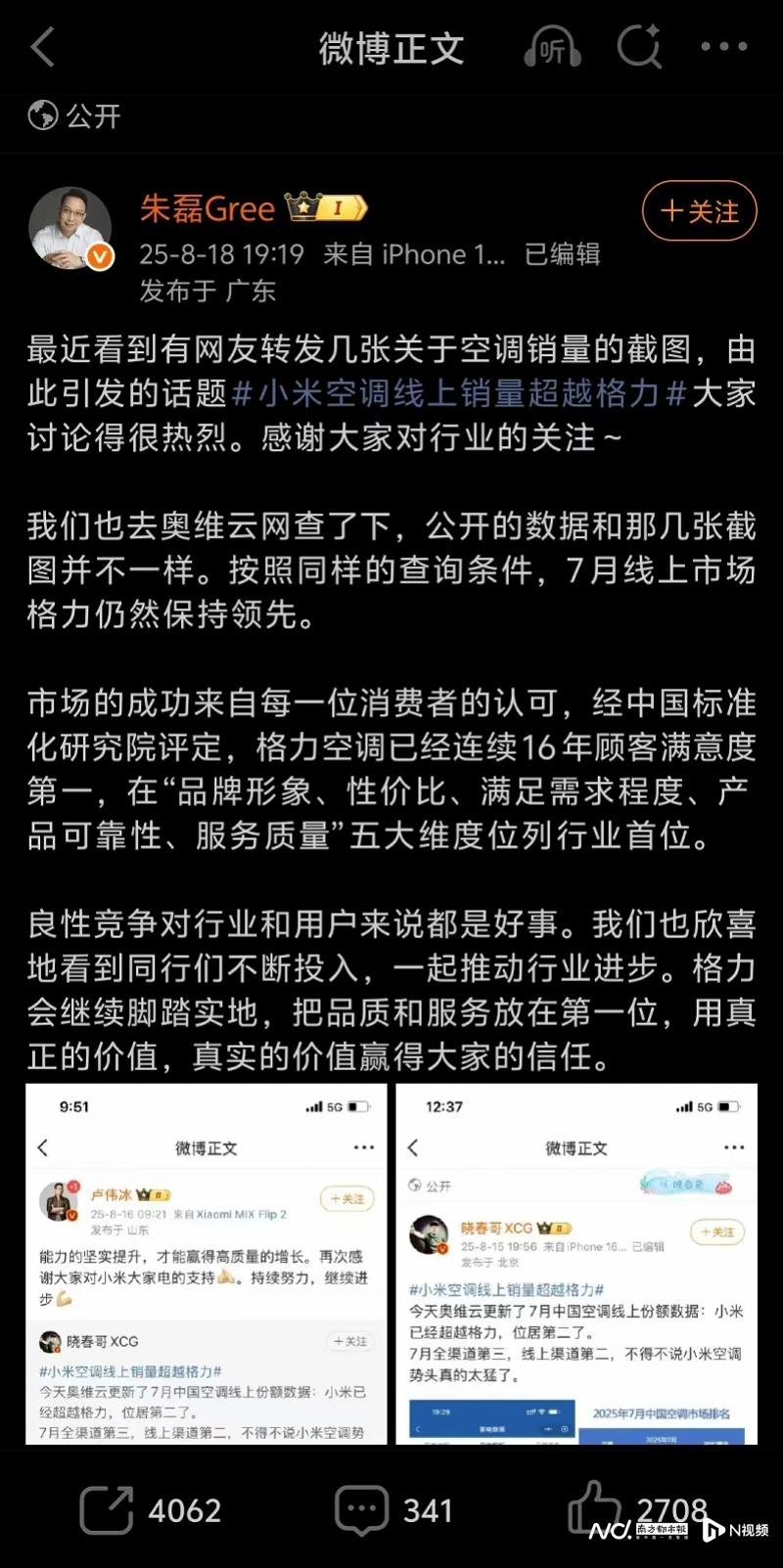The image size is (783, 1568).
Task: Open the three-dot overflow menu
Action: point(724,46)
